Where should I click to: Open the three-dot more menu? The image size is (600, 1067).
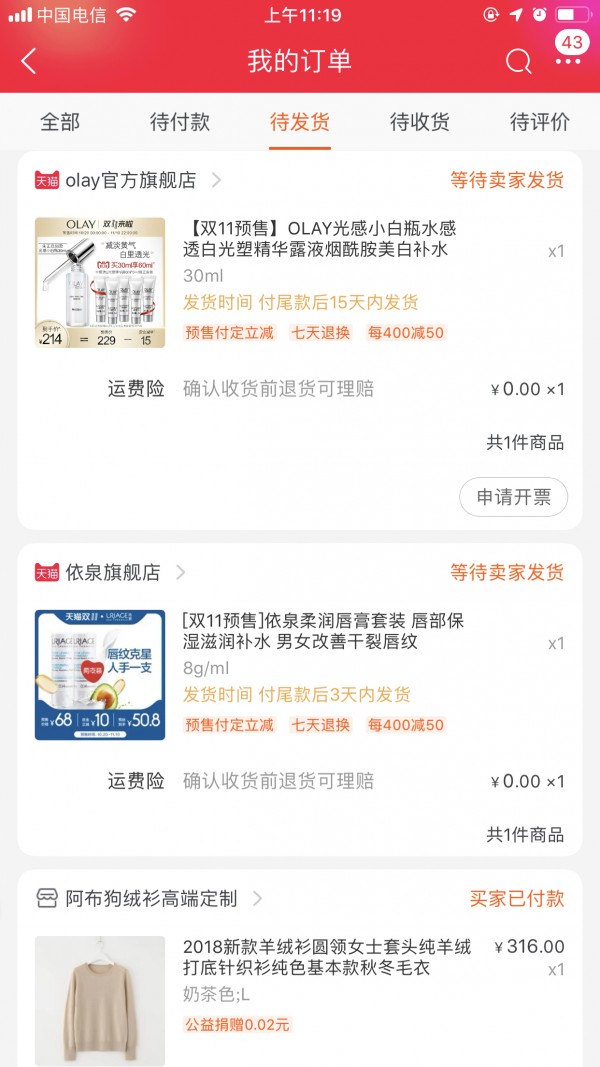pos(568,62)
